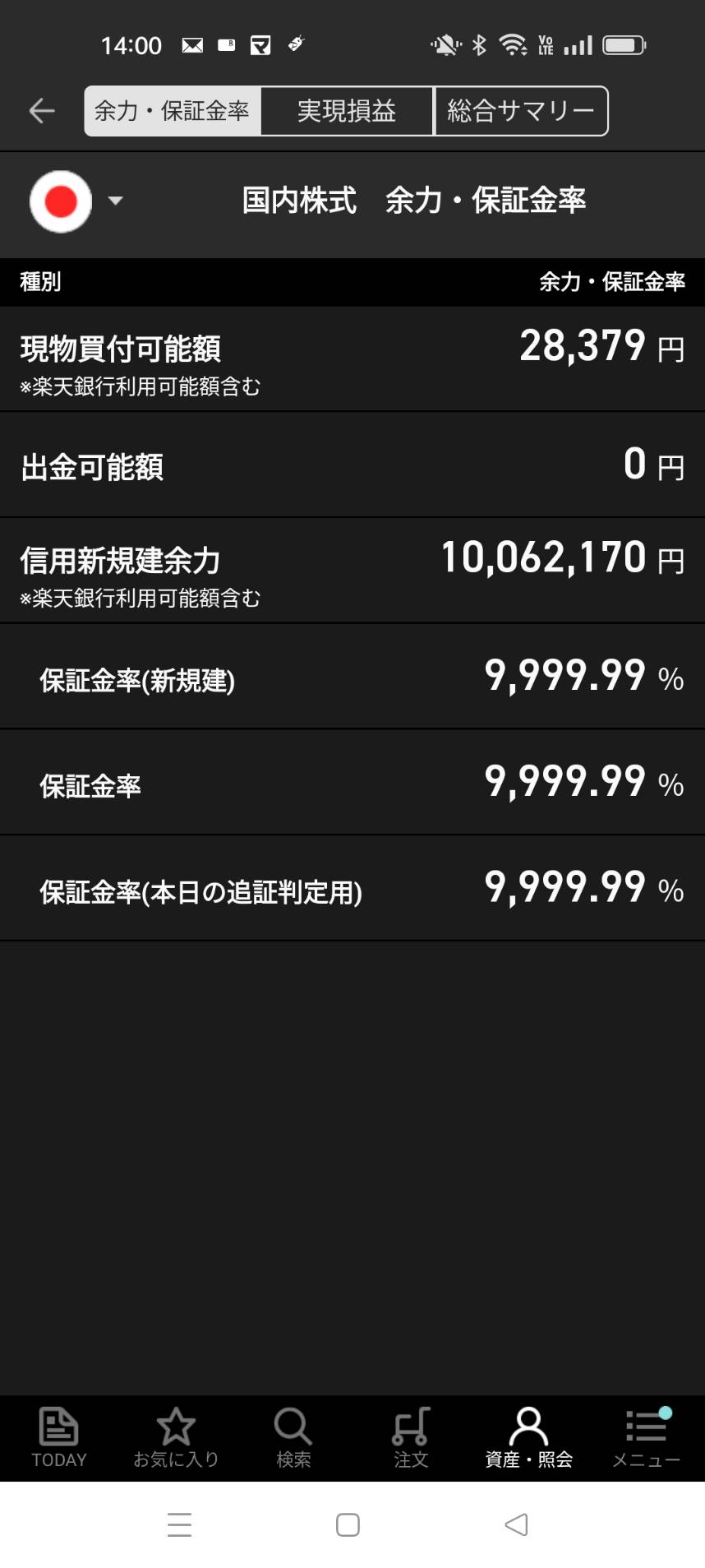This screenshot has width=705, height=1568.
Task: Switch to the 総合サマリー tab
Action: pyautogui.click(x=521, y=111)
